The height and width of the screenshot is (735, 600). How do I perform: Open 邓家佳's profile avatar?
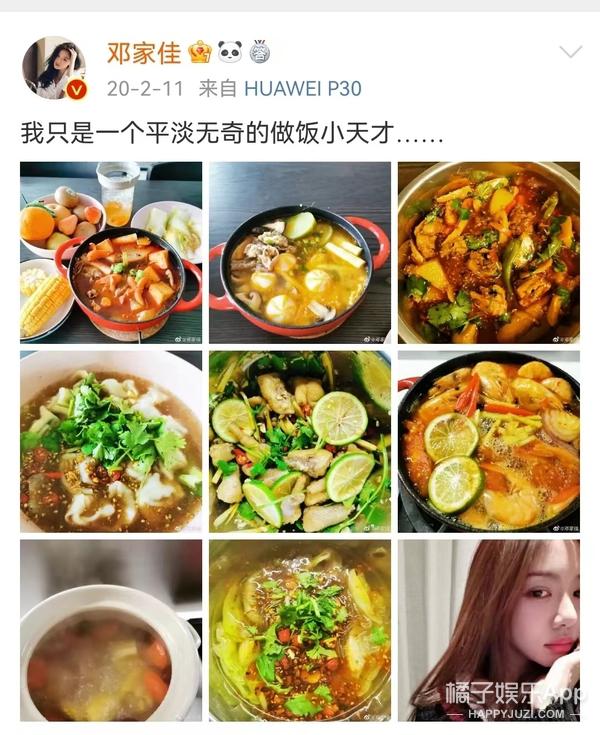[54, 68]
